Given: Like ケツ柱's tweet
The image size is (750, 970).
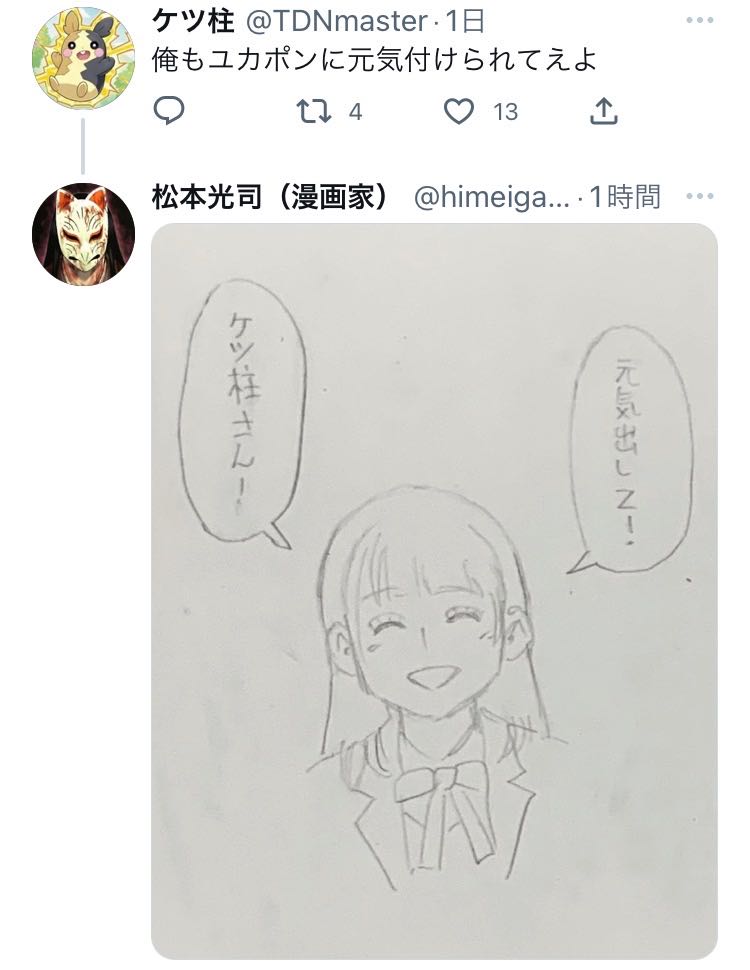Looking at the screenshot, I should tap(459, 112).
